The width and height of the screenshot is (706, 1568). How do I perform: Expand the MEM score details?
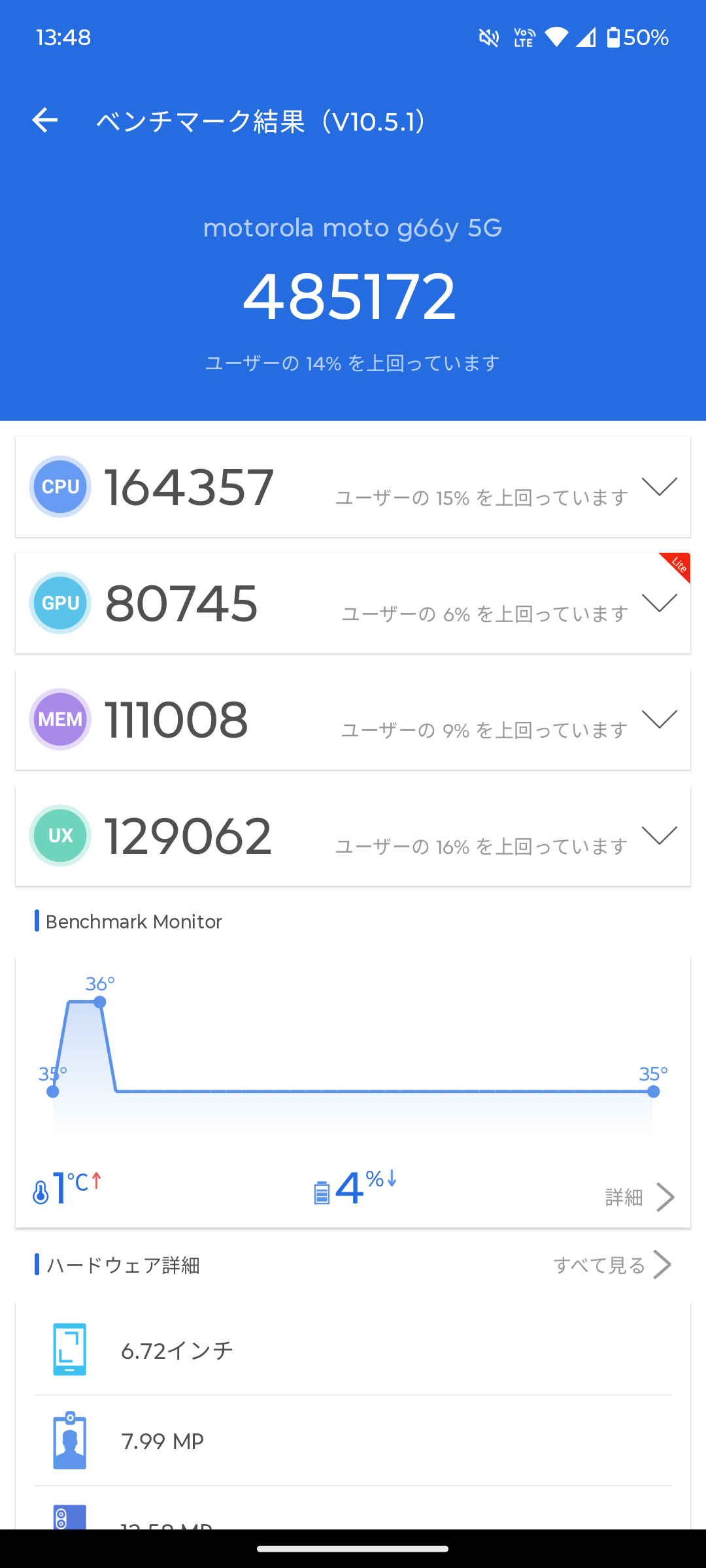[659, 719]
